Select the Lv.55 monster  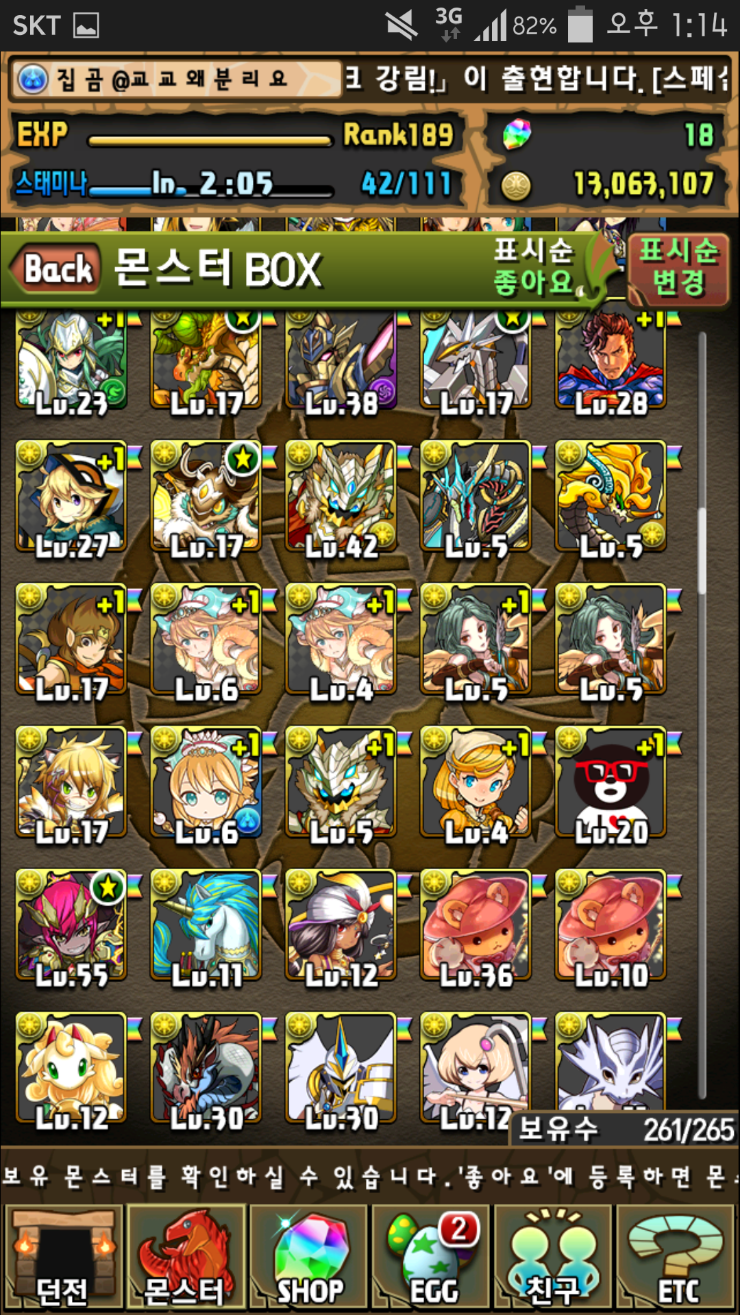(x=71, y=926)
